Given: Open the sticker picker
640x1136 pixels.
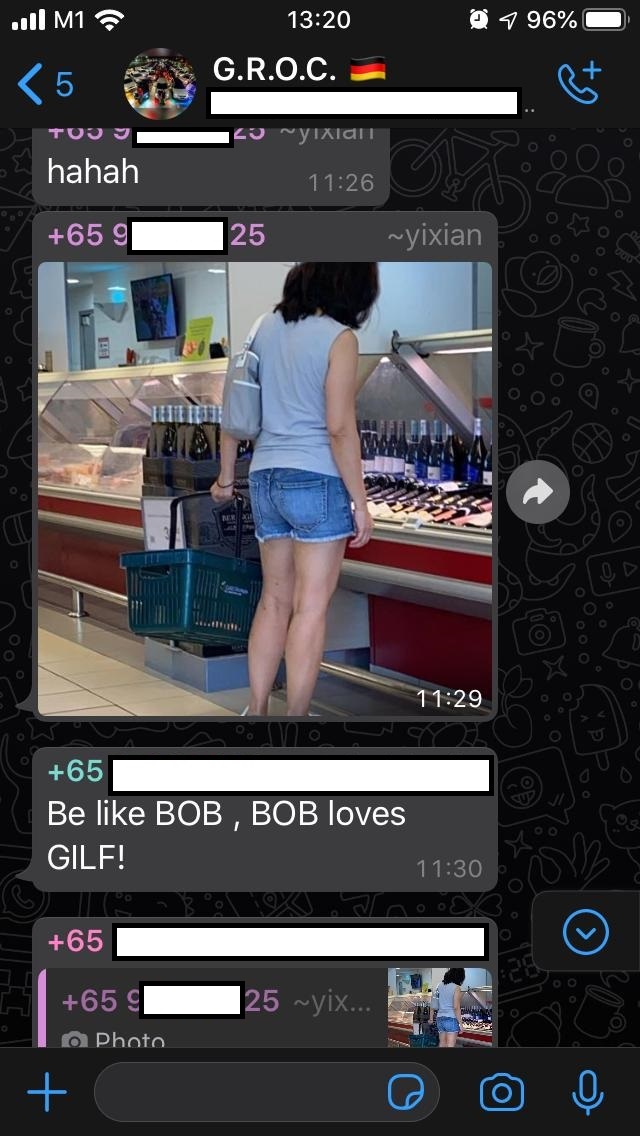Looking at the screenshot, I should click(406, 1093).
